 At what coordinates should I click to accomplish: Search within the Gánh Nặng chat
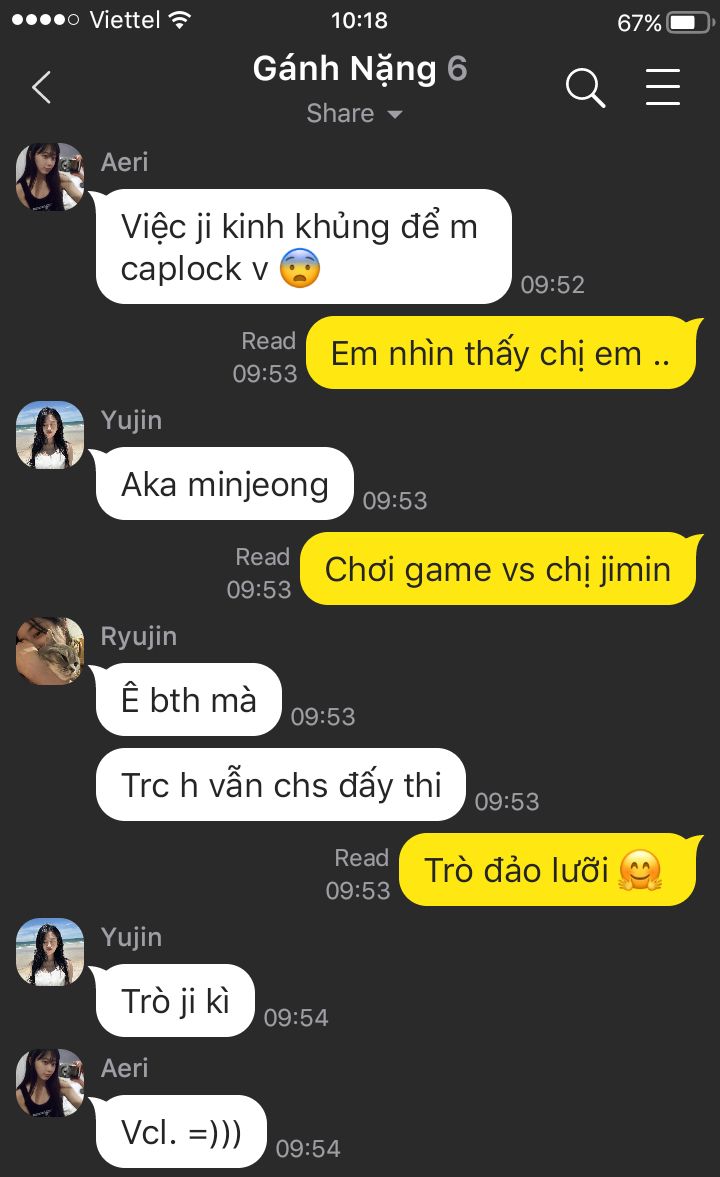click(x=586, y=88)
